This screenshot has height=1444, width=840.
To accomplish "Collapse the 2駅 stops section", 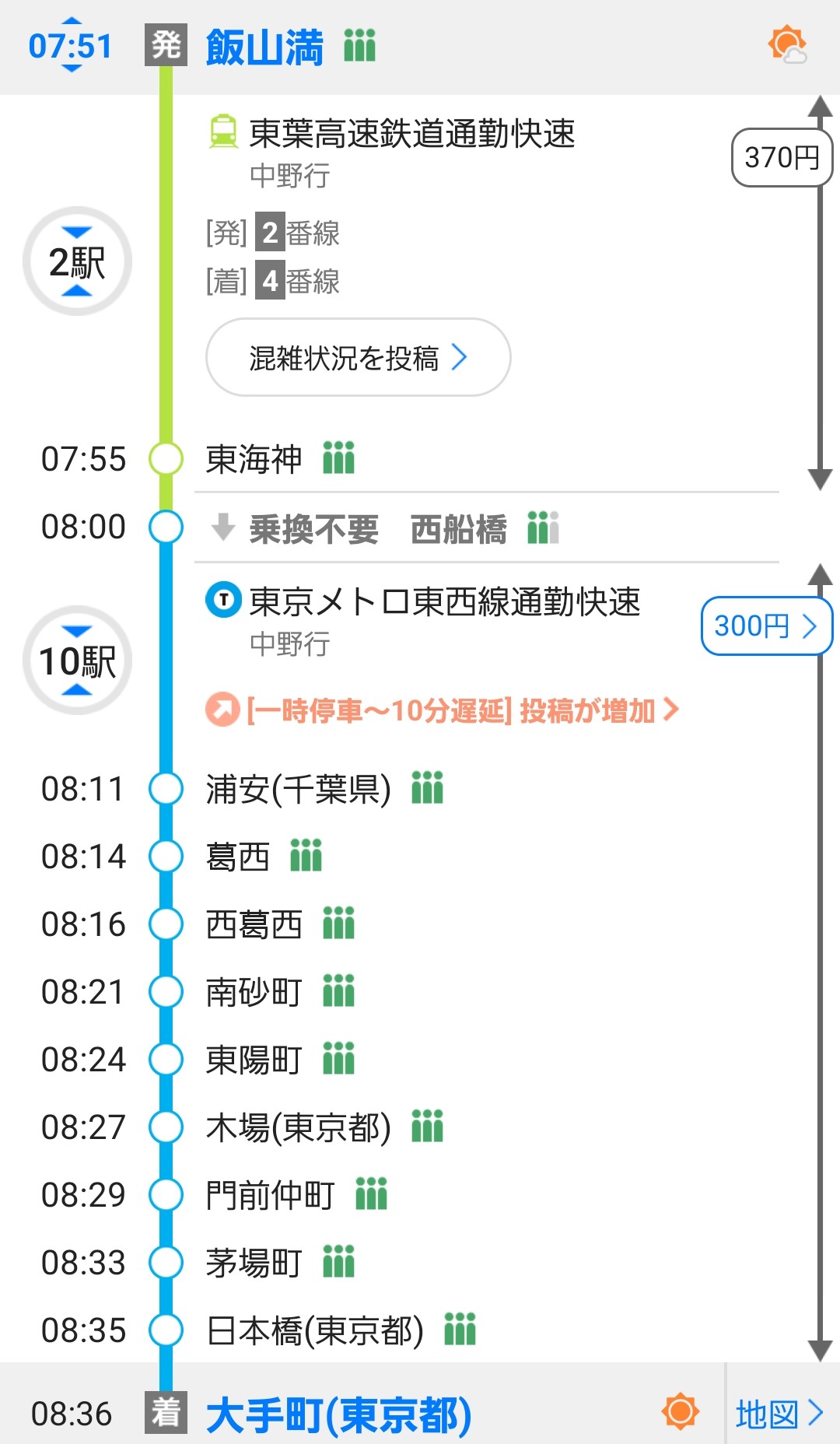I will pos(77,261).
